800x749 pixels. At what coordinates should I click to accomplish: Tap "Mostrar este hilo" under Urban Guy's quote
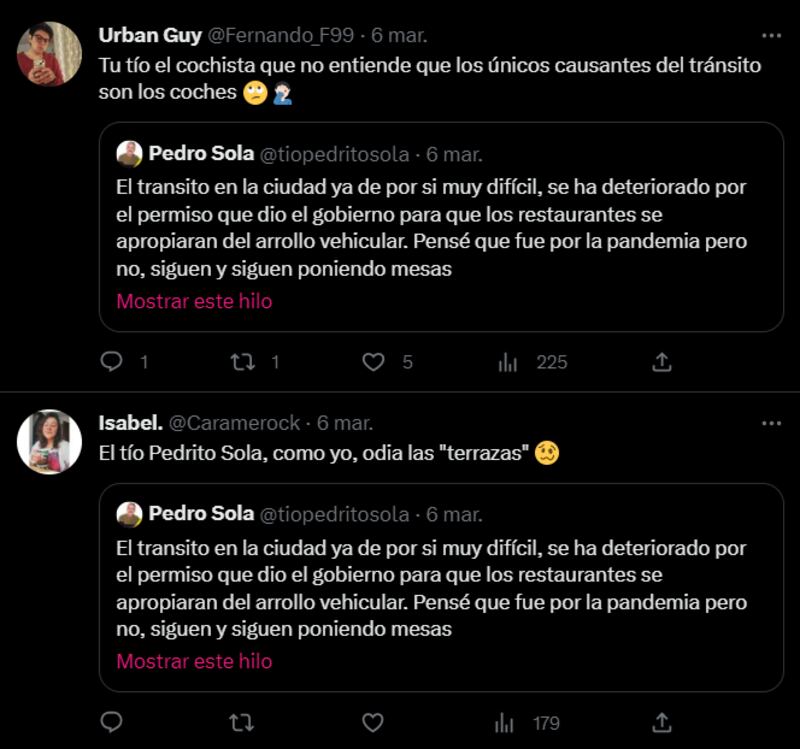(x=194, y=301)
